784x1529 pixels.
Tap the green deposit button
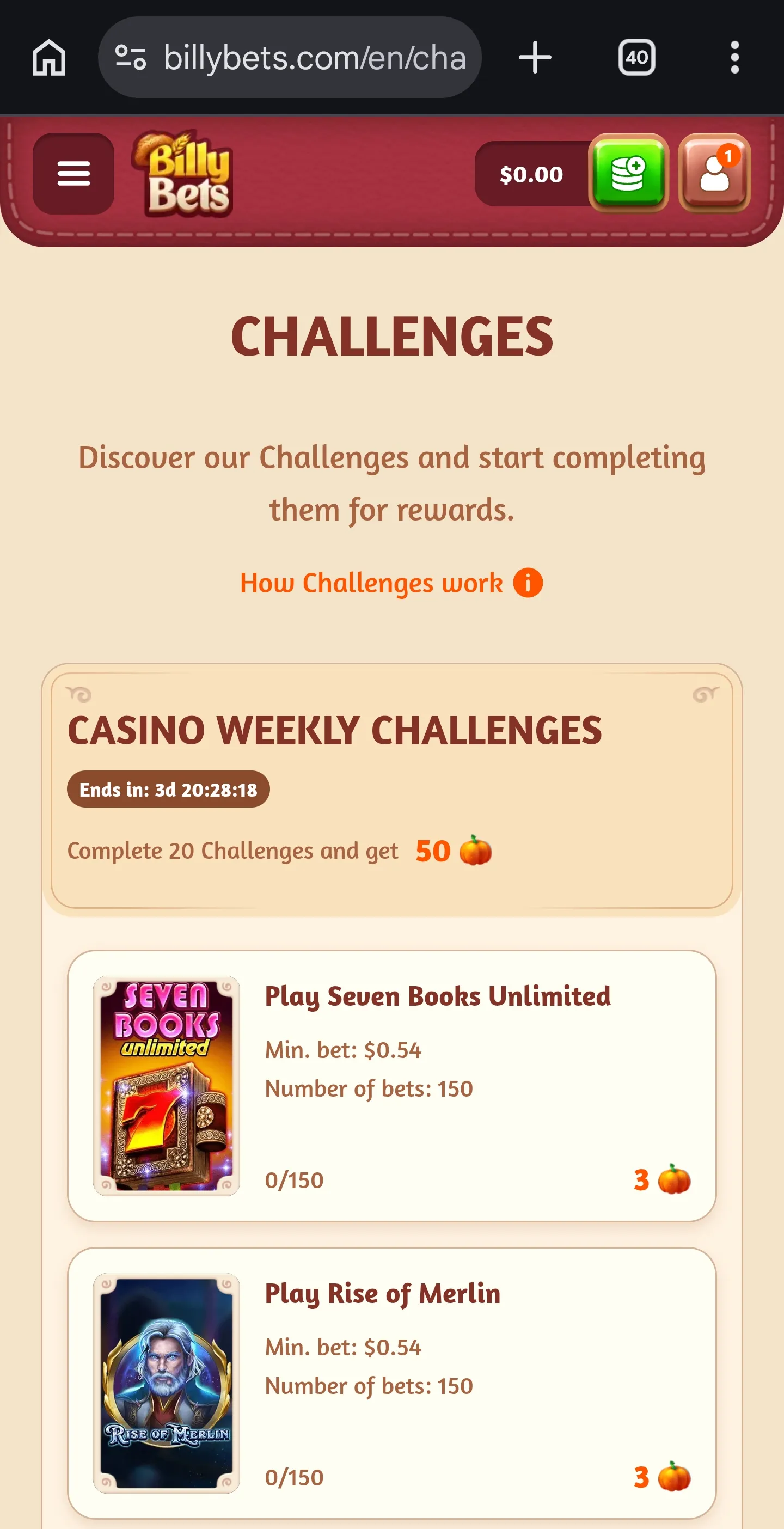(628, 173)
